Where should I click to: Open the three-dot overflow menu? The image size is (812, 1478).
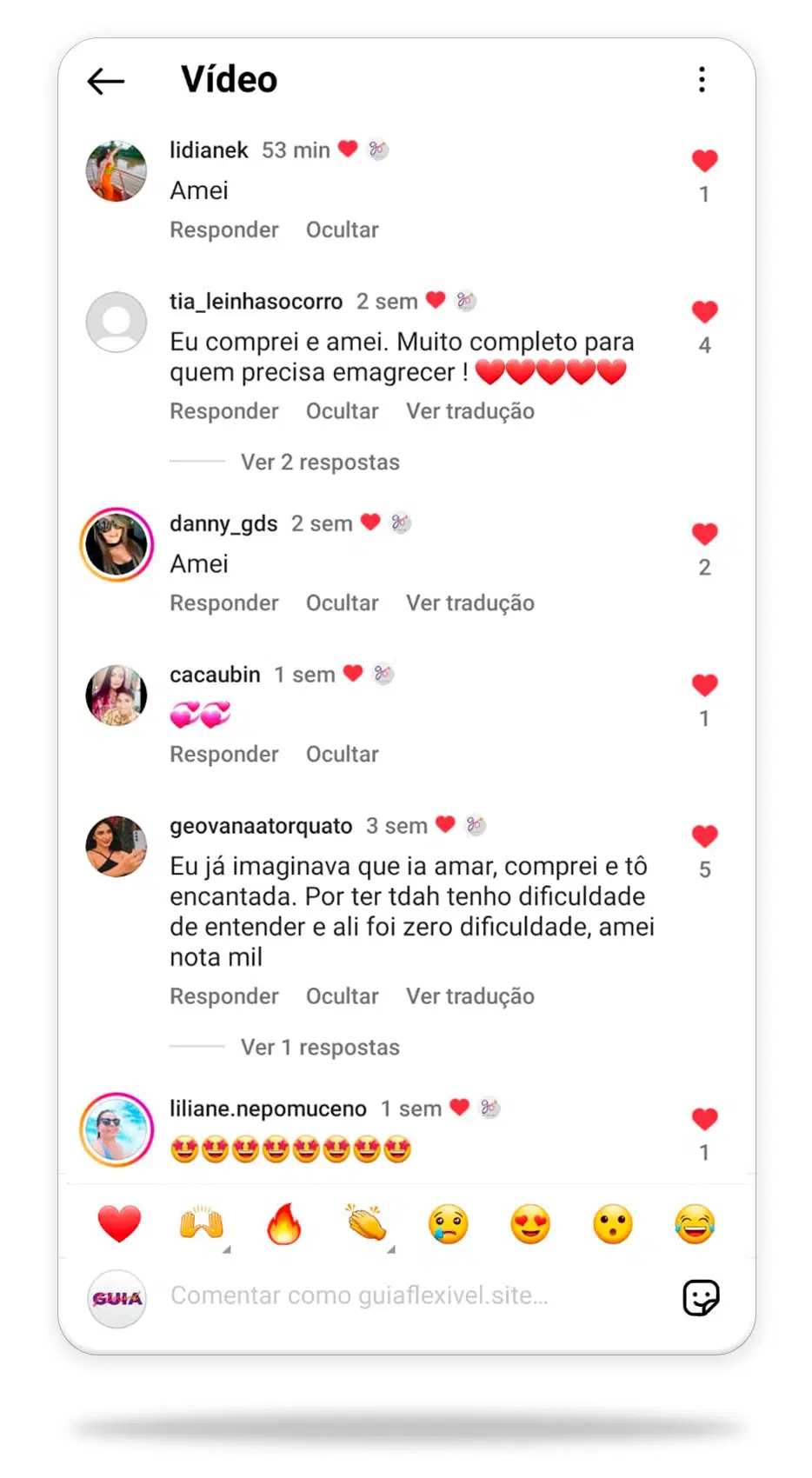[x=702, y=80]
